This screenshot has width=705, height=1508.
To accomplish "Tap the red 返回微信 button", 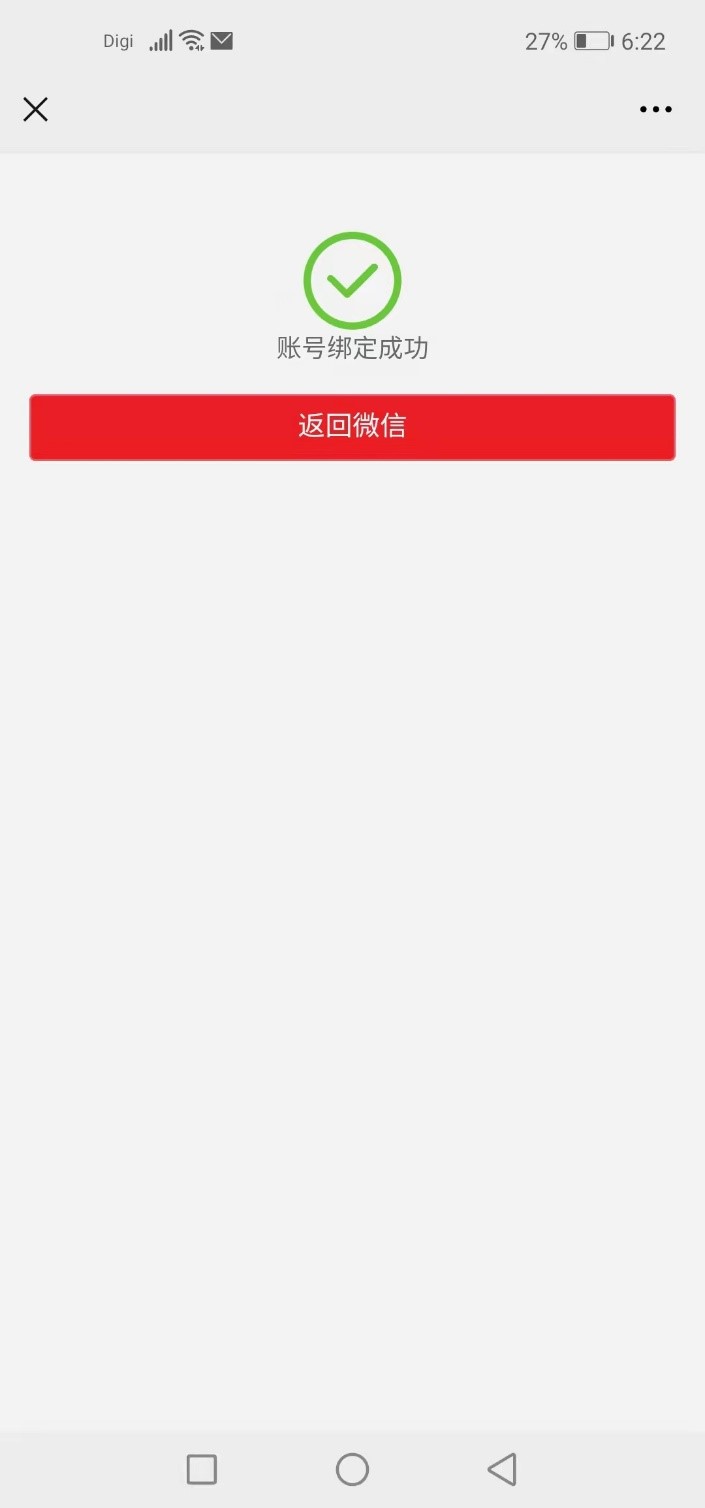I will click(352, 427).
